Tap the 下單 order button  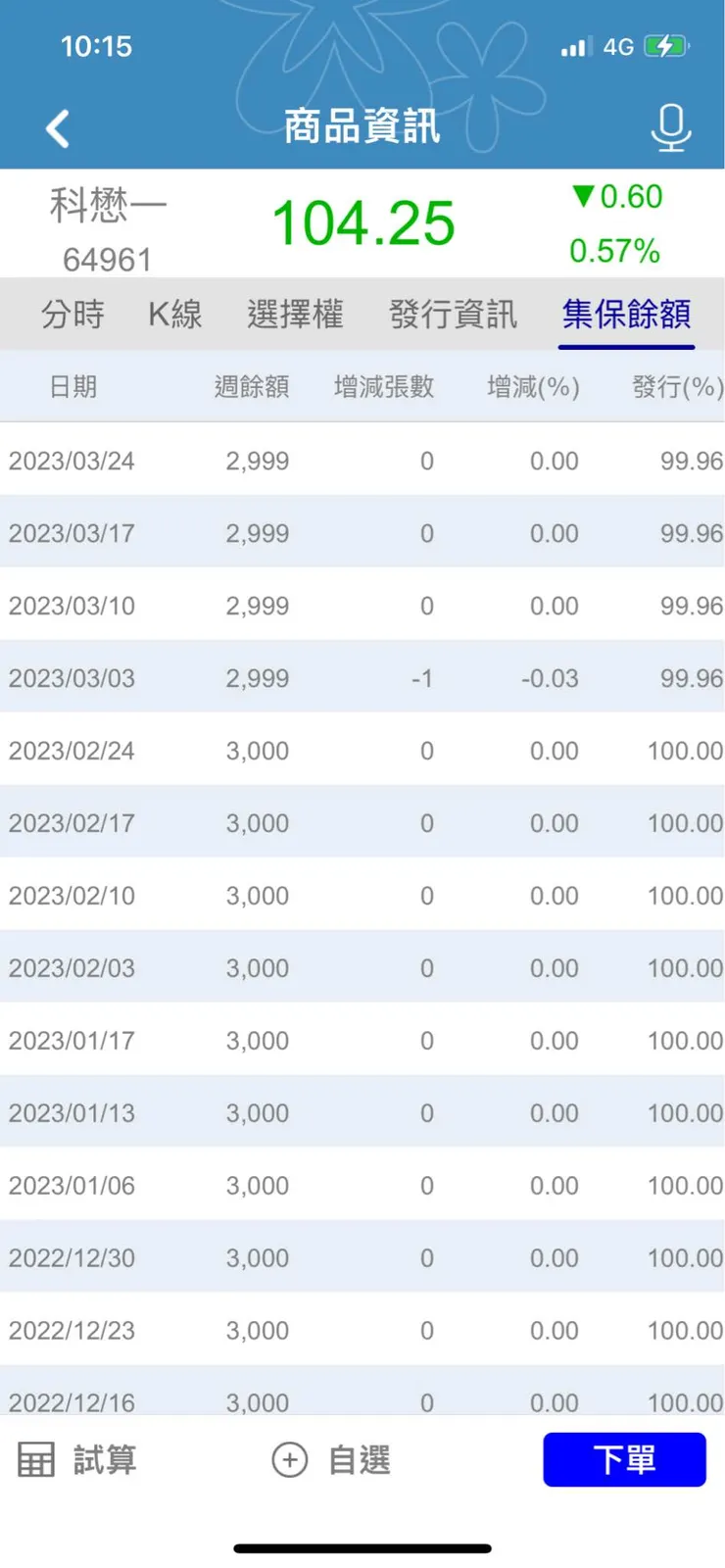click(x=624, y=1460)
